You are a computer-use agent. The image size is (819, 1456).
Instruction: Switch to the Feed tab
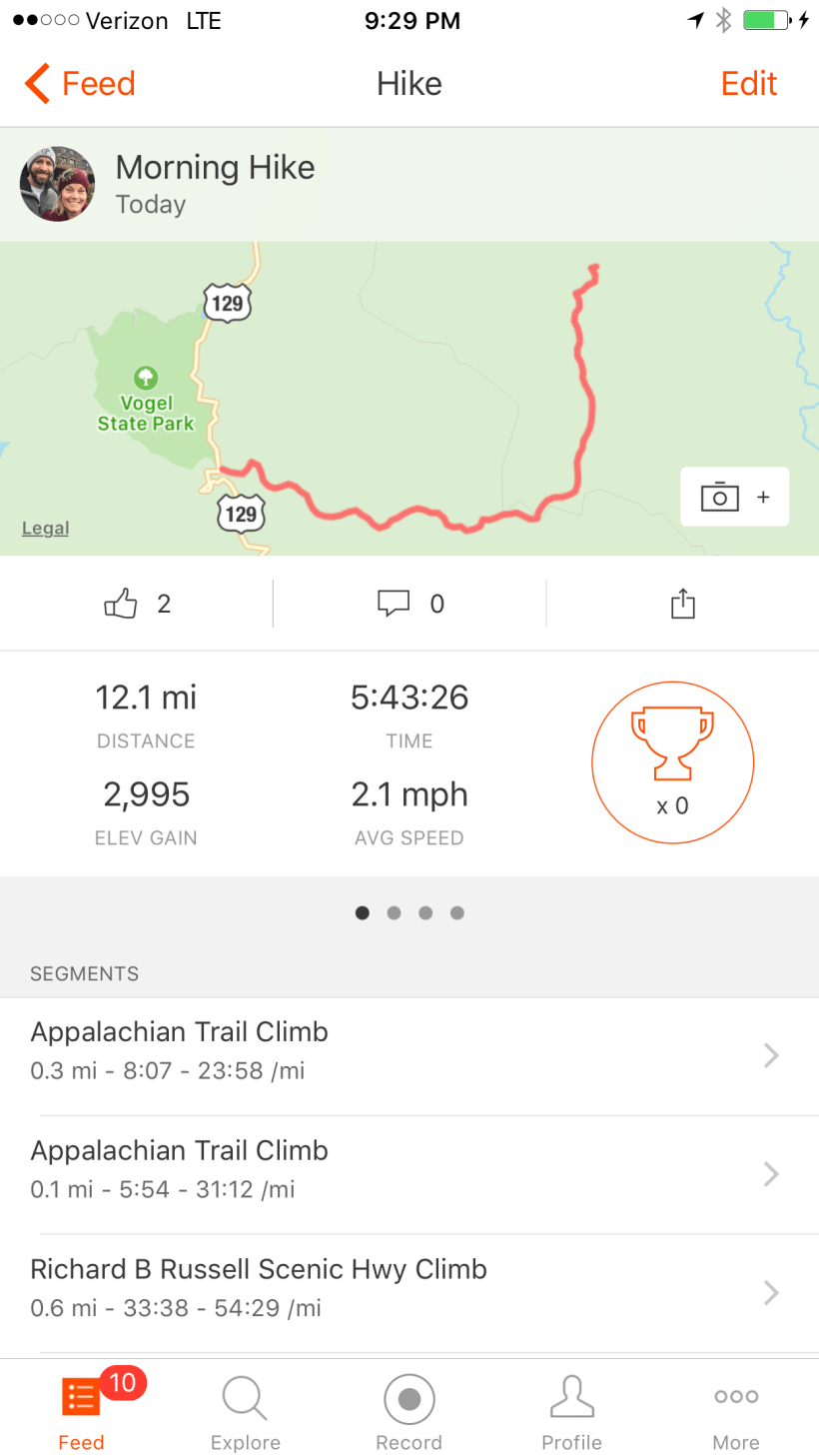[81, 1412]
